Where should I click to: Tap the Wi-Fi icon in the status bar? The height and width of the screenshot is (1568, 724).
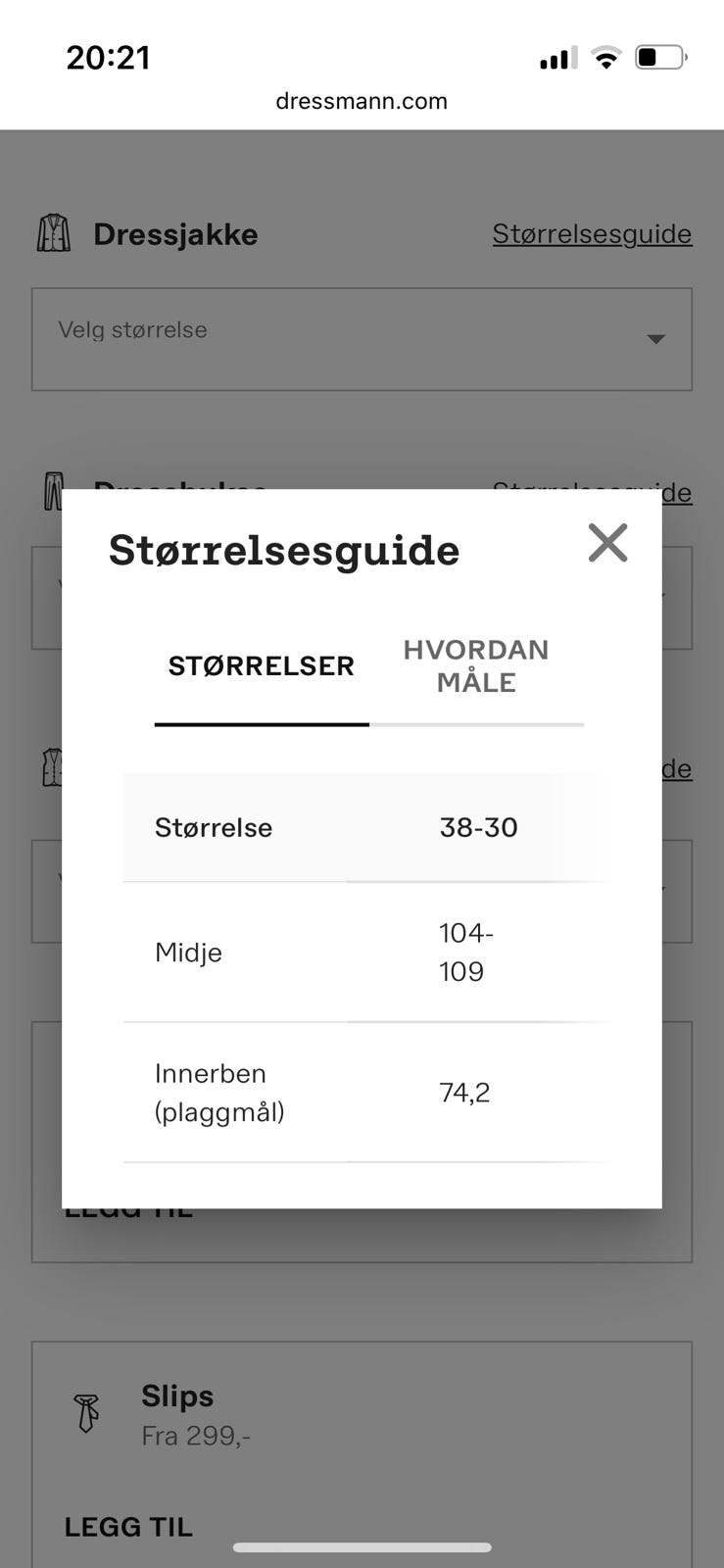pyautogui.click(x=607, y=58)
